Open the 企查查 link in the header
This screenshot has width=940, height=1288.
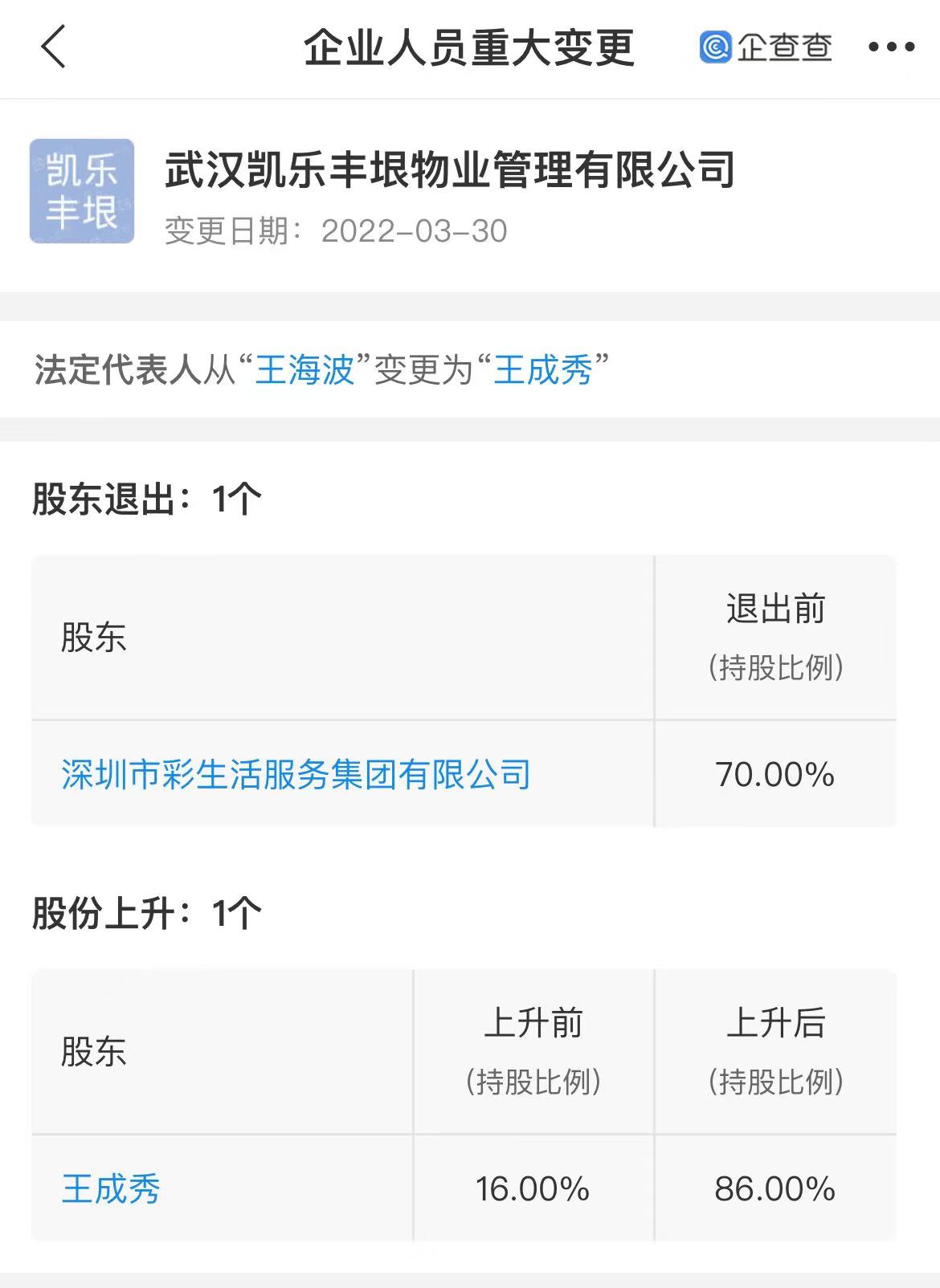coord(766,47)
